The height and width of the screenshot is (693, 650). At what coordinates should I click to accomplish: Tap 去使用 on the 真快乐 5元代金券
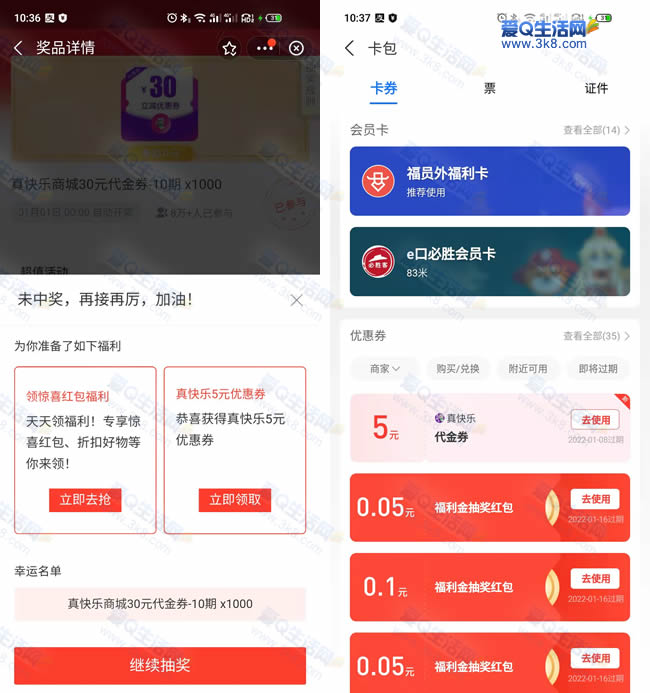click(x=595, y=420)
